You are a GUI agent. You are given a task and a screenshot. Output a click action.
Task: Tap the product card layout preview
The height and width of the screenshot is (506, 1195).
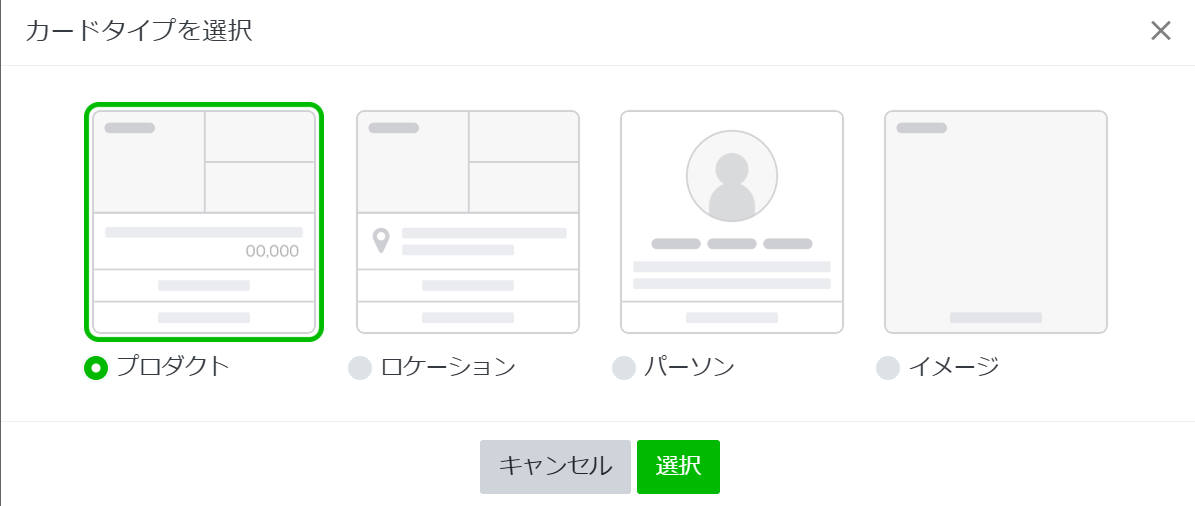pyautogui.click(x=204, y=222)
